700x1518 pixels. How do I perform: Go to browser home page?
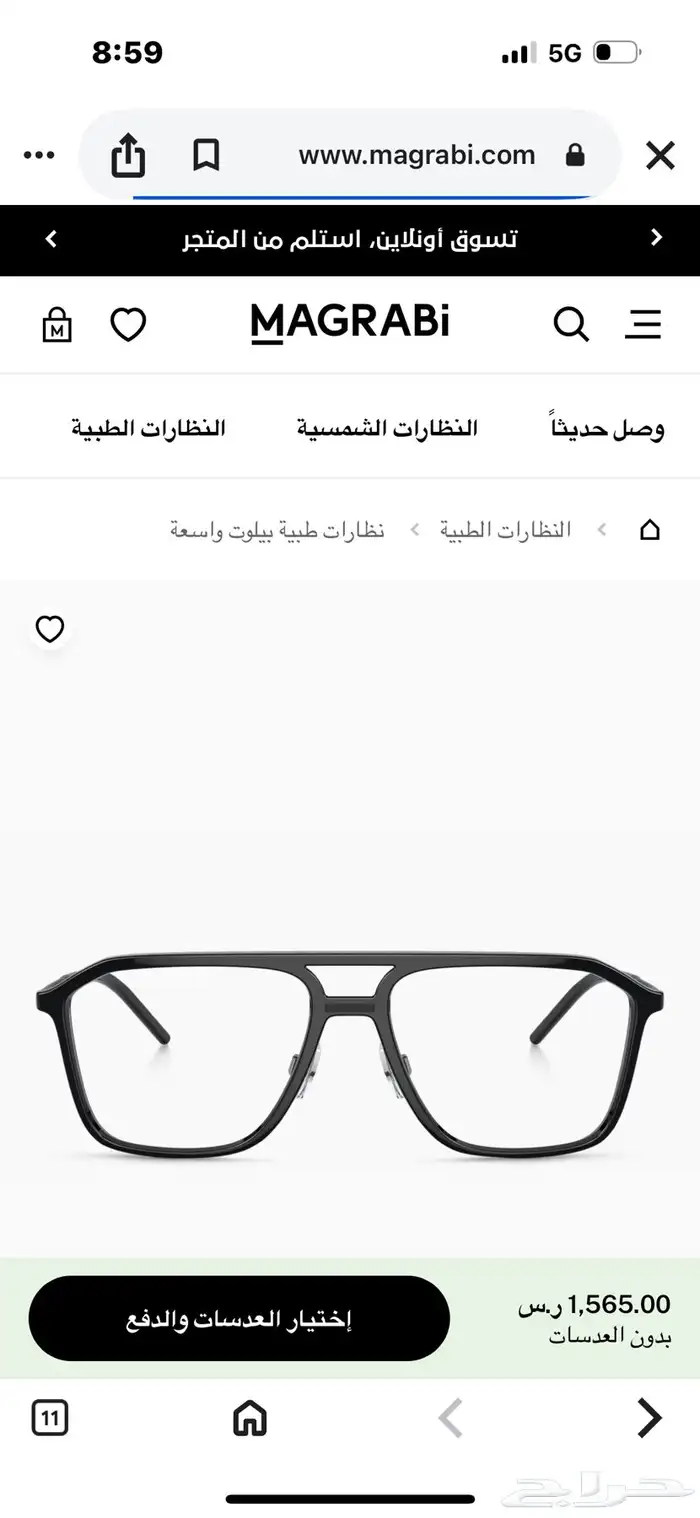click(249, 1418)
